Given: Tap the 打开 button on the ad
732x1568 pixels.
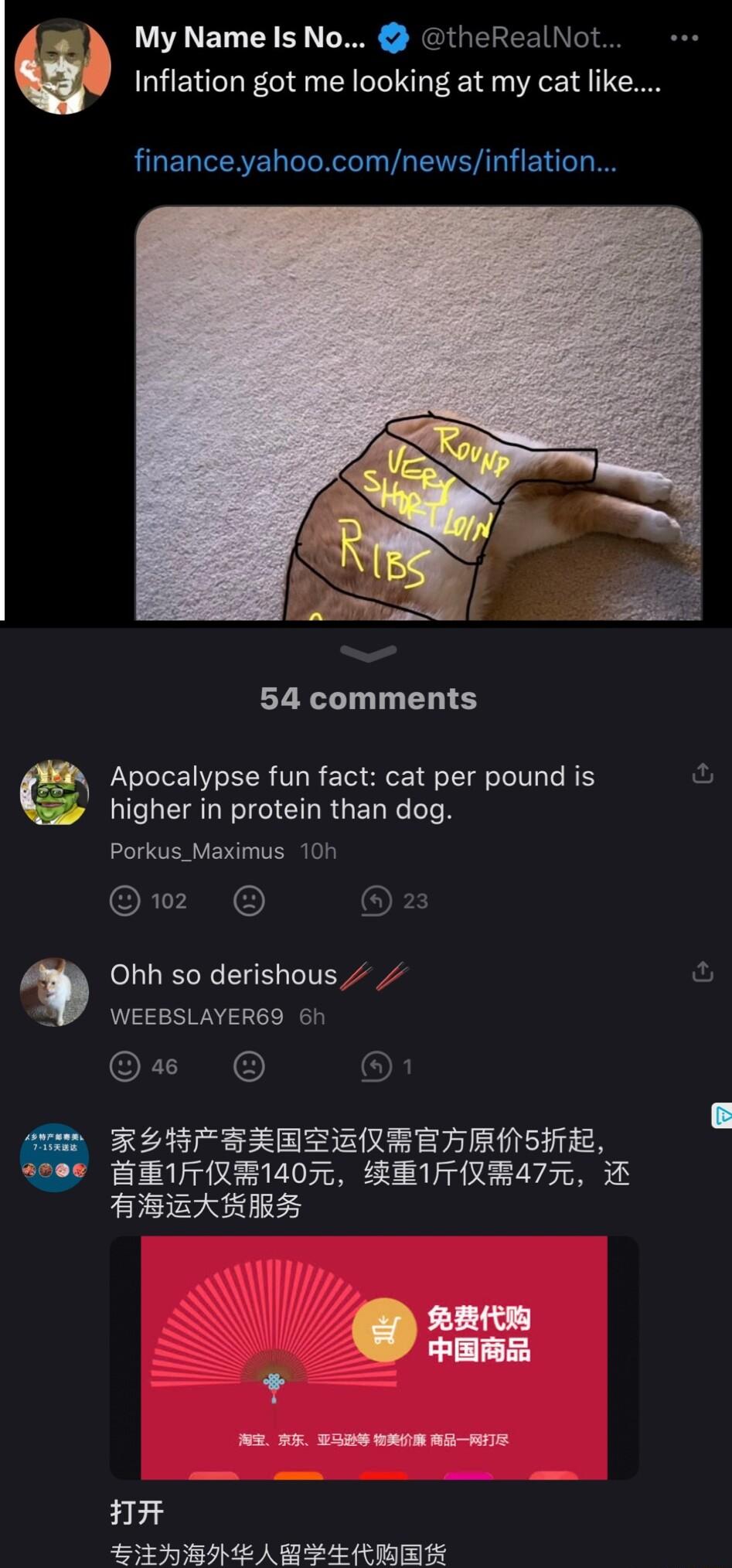Looking at the screenshot, I should click(x=135, y=1512).
